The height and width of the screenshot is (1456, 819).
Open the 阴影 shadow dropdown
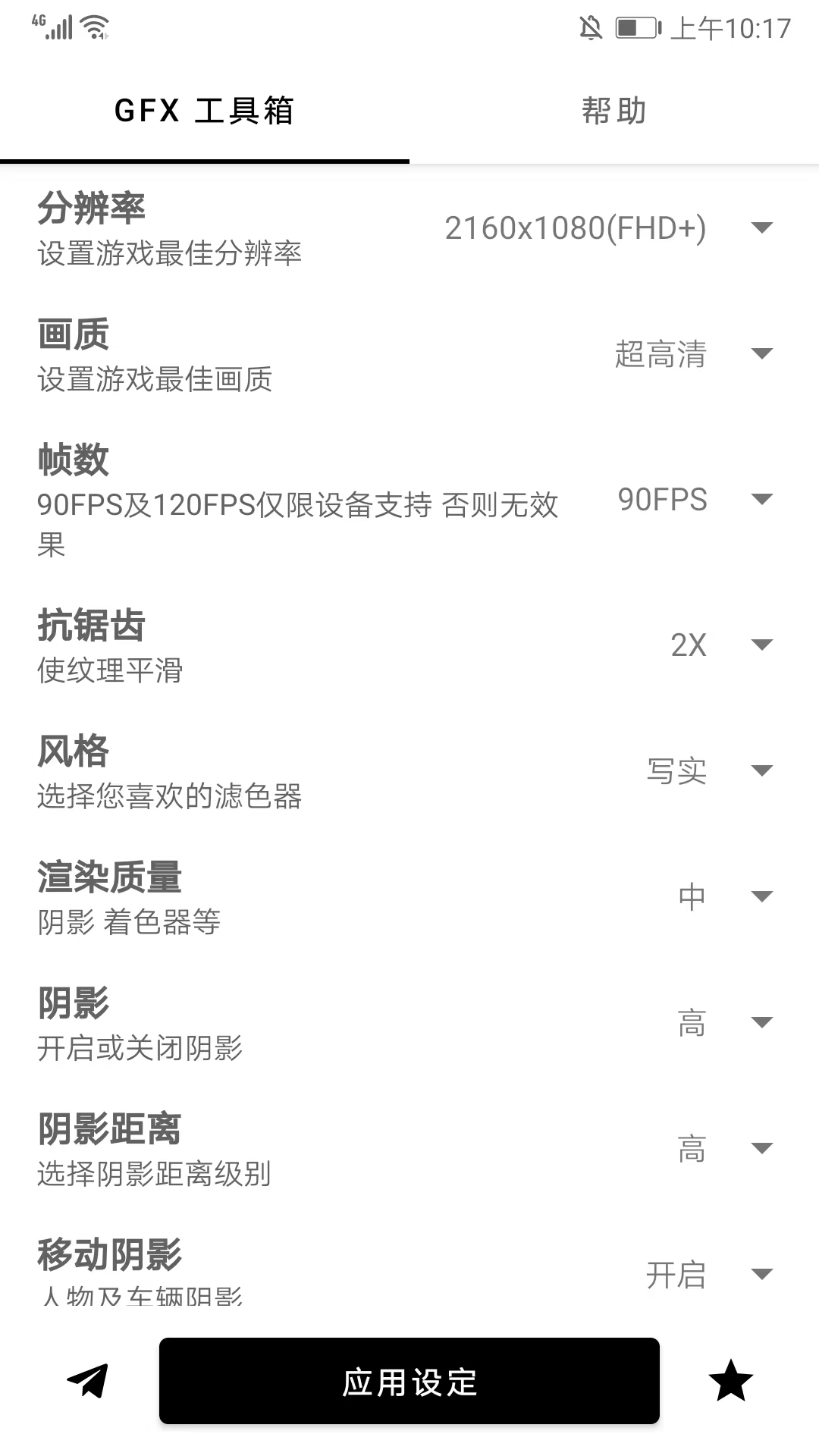[761, 1021]
